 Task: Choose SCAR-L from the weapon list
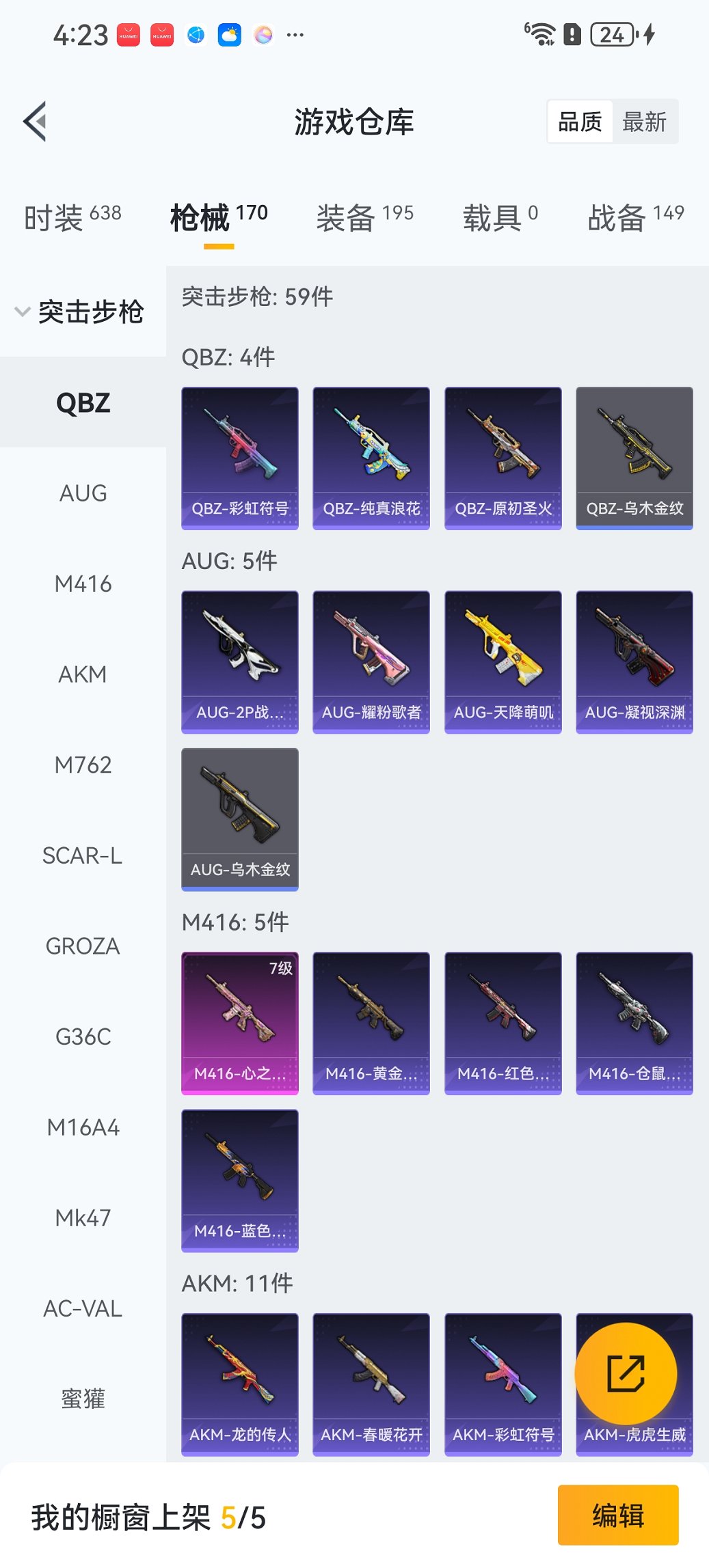pyautogui.click(x=83, y=855)
